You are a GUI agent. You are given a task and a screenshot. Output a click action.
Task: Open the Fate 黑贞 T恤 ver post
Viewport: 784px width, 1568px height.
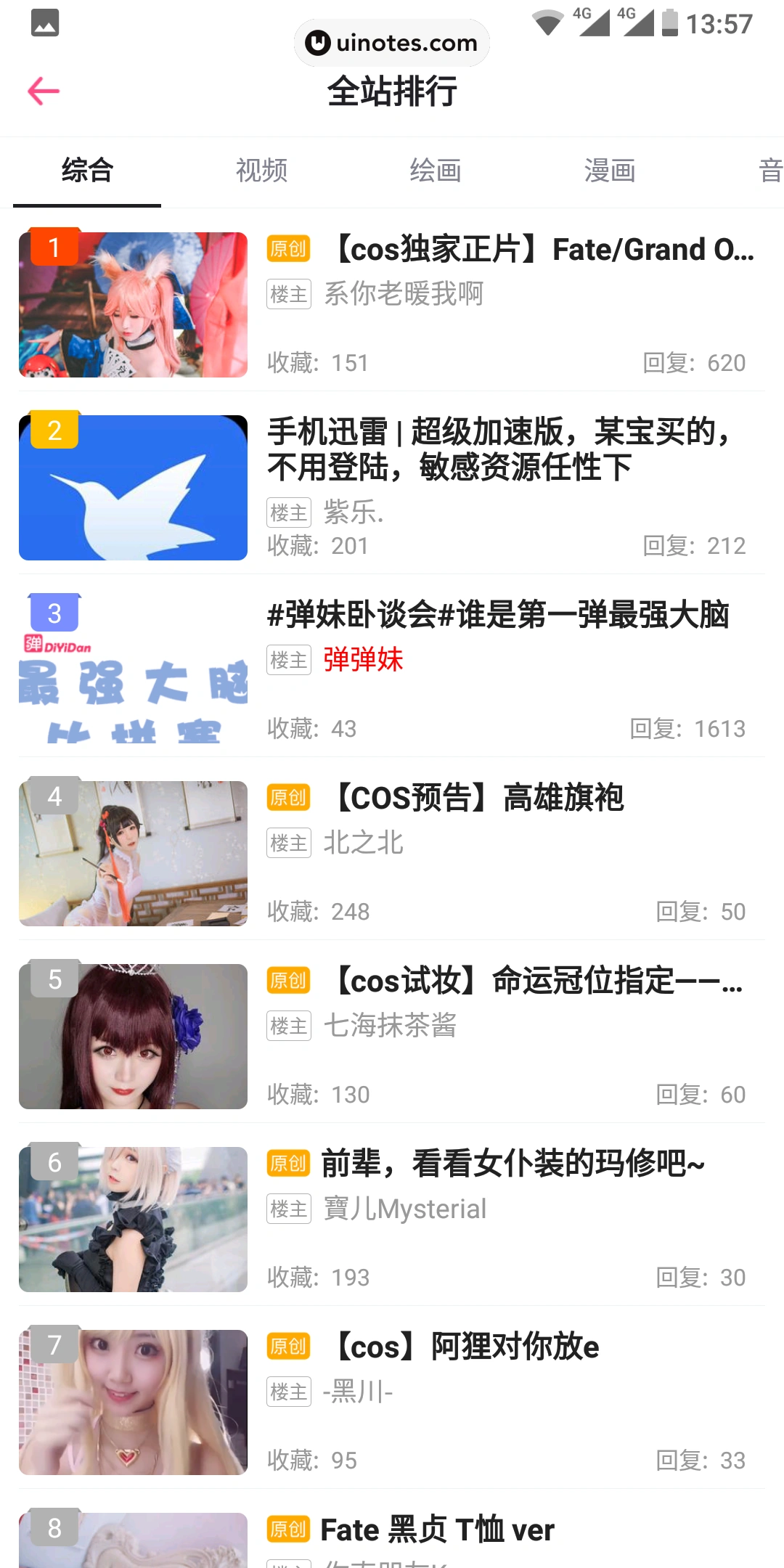pyautogui.click(x=437, y=1530)
